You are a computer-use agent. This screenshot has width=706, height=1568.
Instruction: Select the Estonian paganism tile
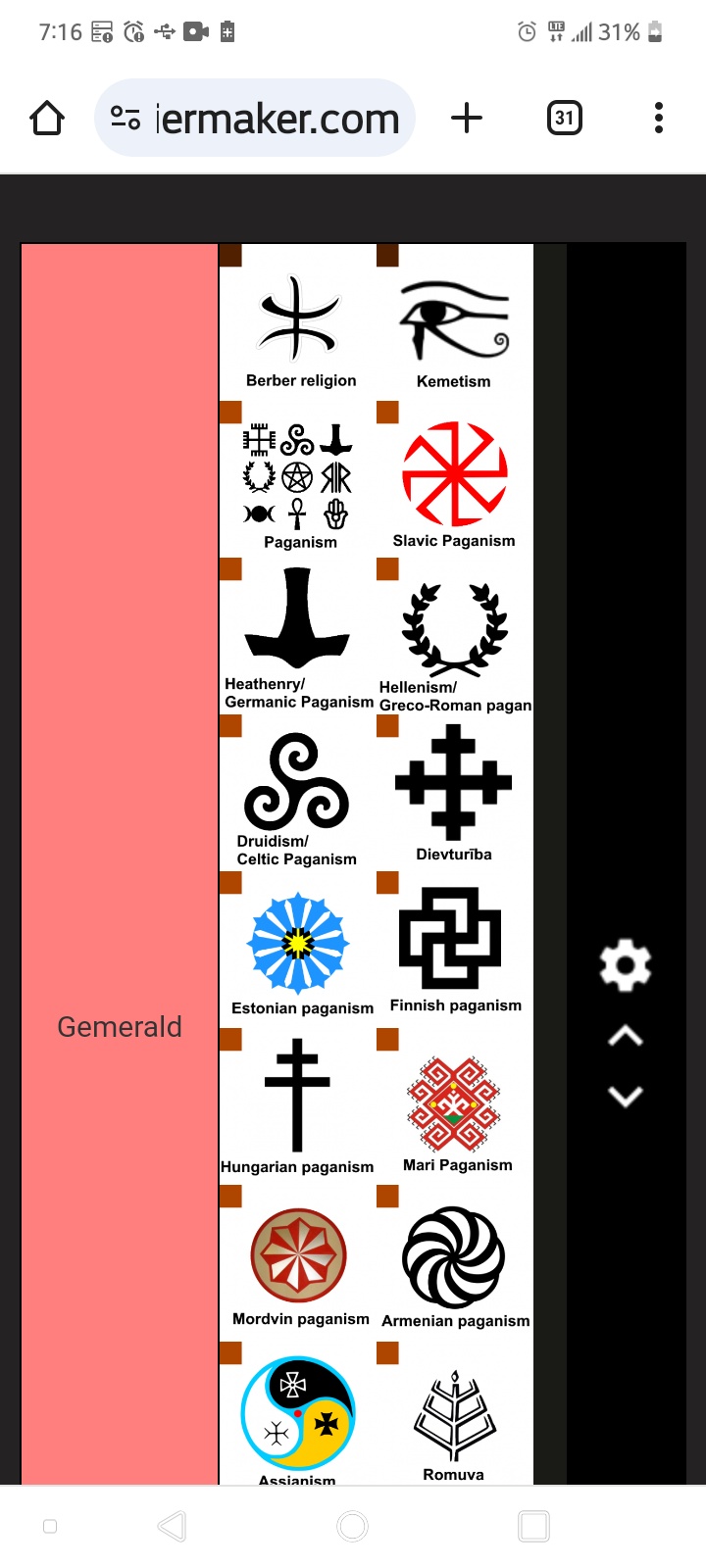tap(298, 951)
